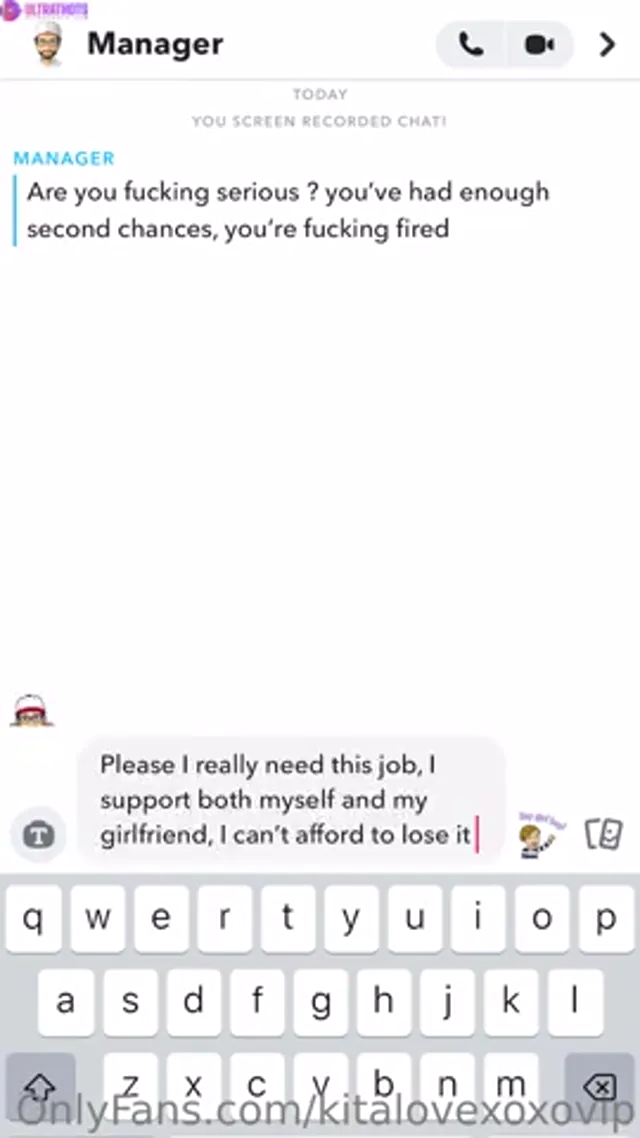Screen dimensions: 640x1138
Task: Tap the round text icon beside the message
Action: pos(39,834)
